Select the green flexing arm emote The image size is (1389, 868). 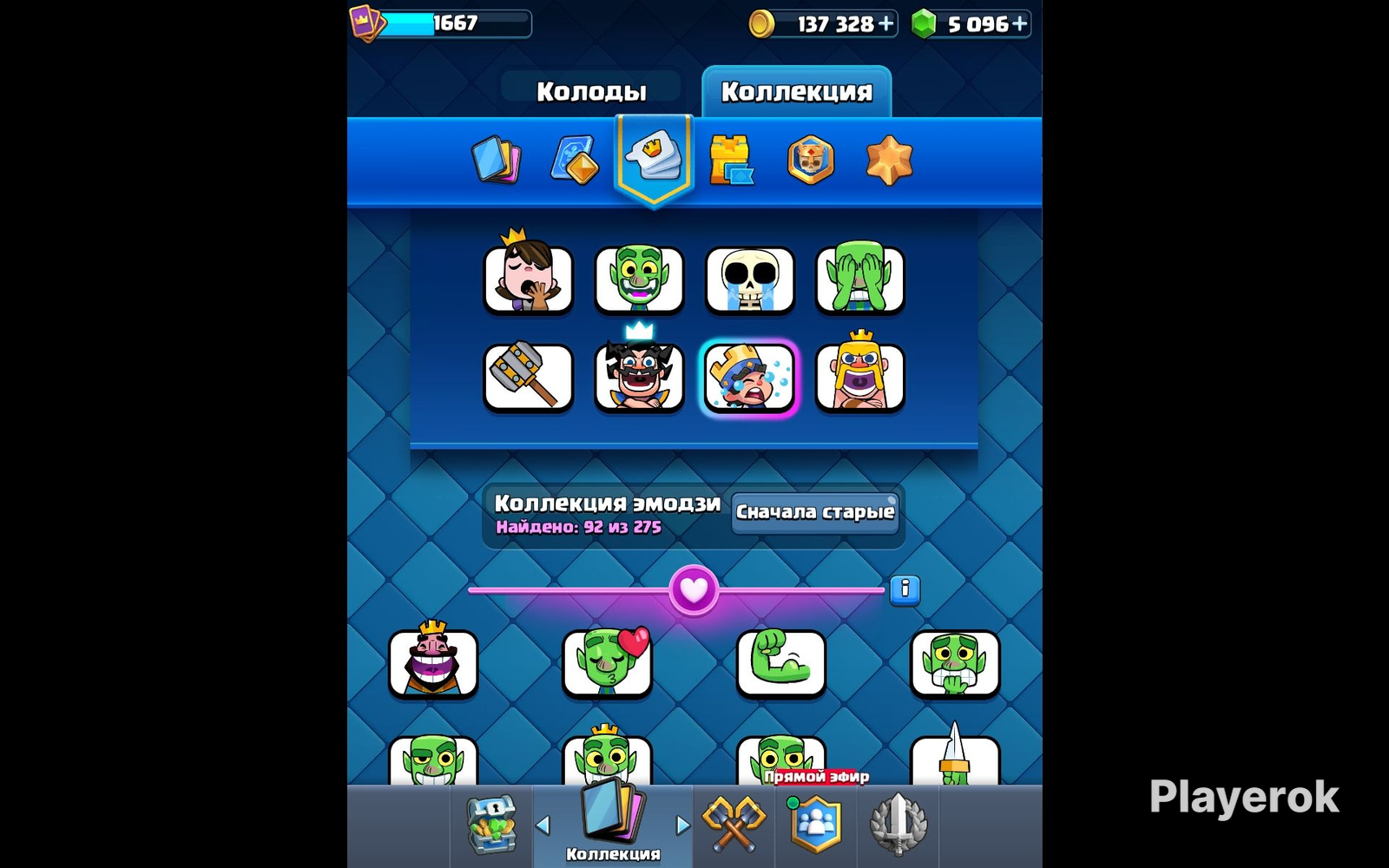pyautogui.click(x=780, y=663)
